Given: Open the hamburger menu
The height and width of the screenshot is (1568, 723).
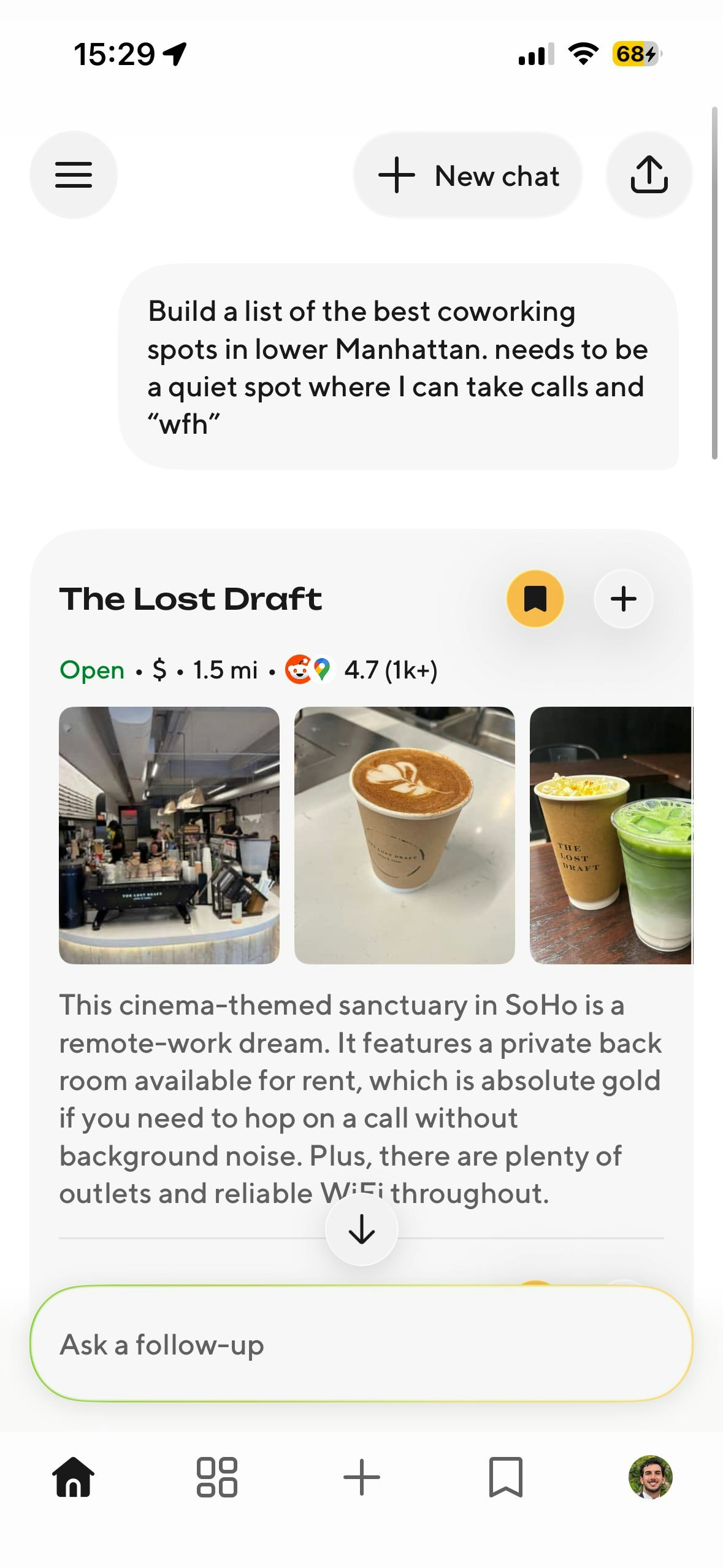Looking at the screenshot, I should [73, 175].
